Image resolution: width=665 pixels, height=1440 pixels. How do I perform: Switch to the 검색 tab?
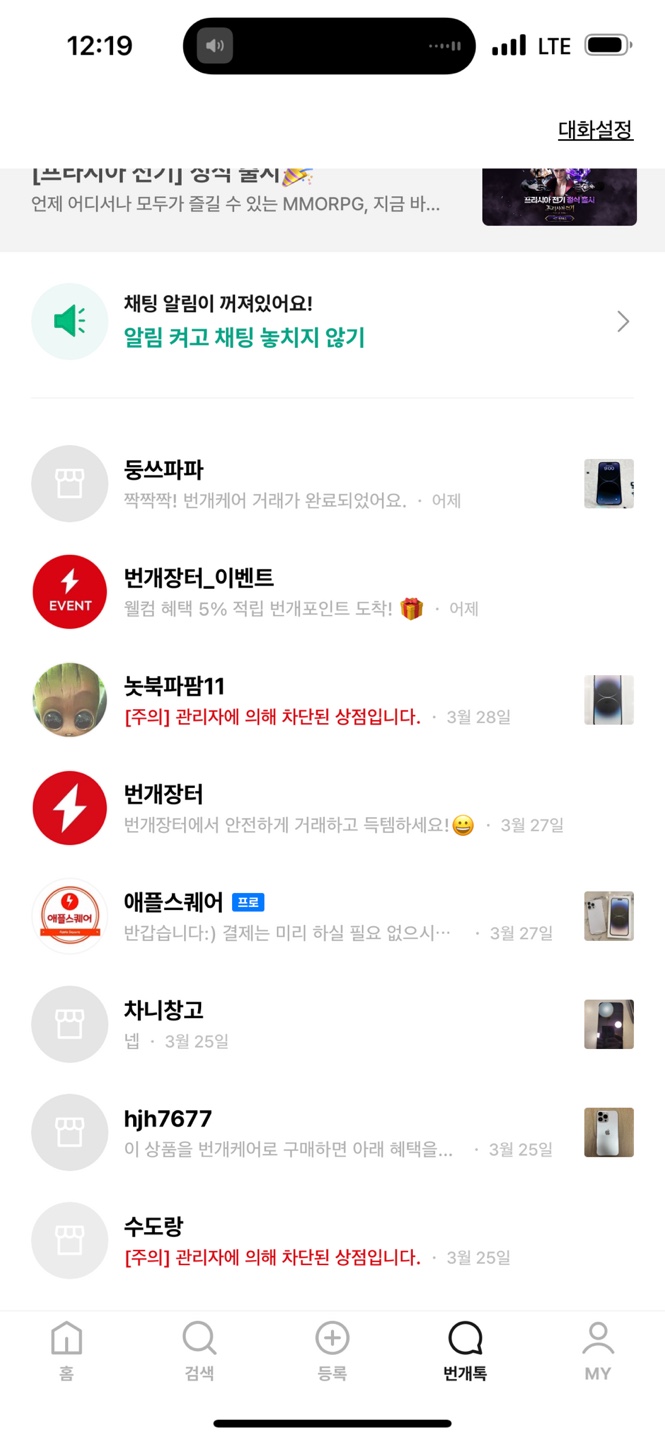[199, 1351]
